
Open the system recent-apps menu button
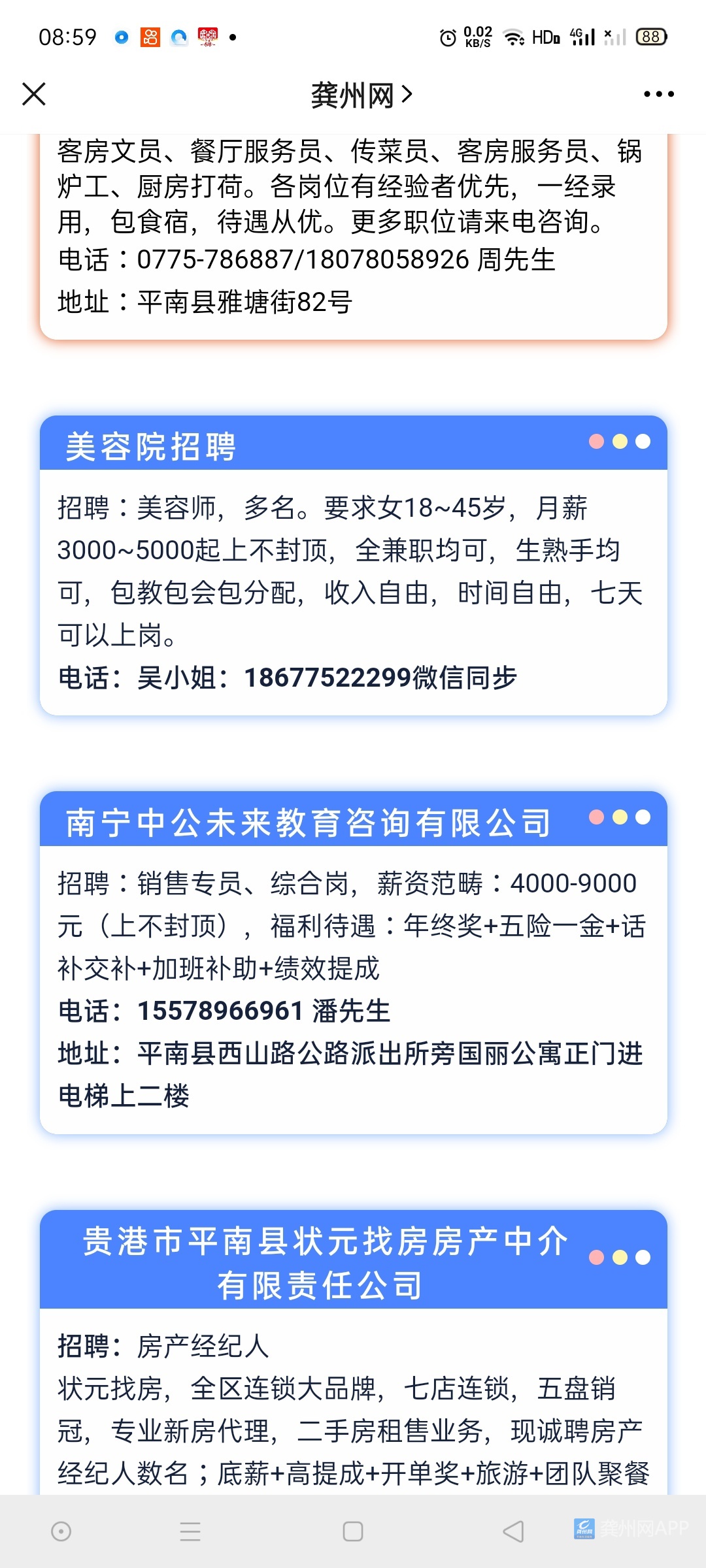[190, 1531]
